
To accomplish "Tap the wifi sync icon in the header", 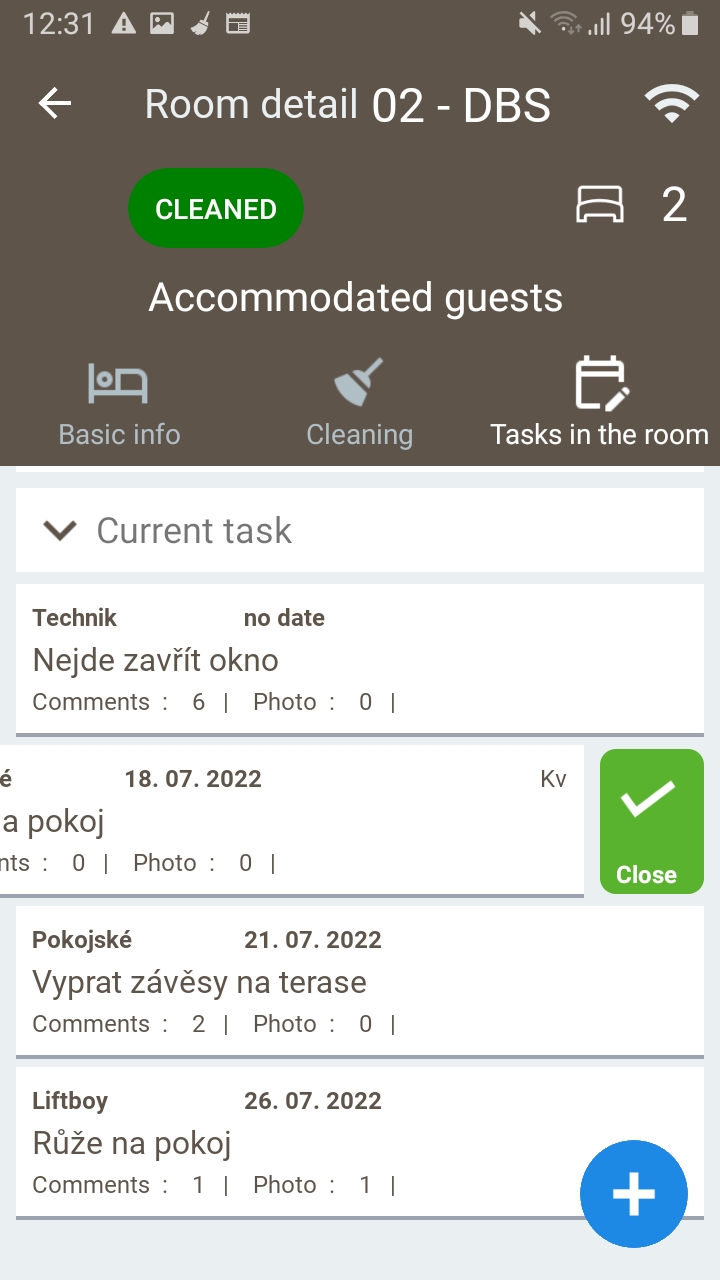I will click(x=671, y=103).
